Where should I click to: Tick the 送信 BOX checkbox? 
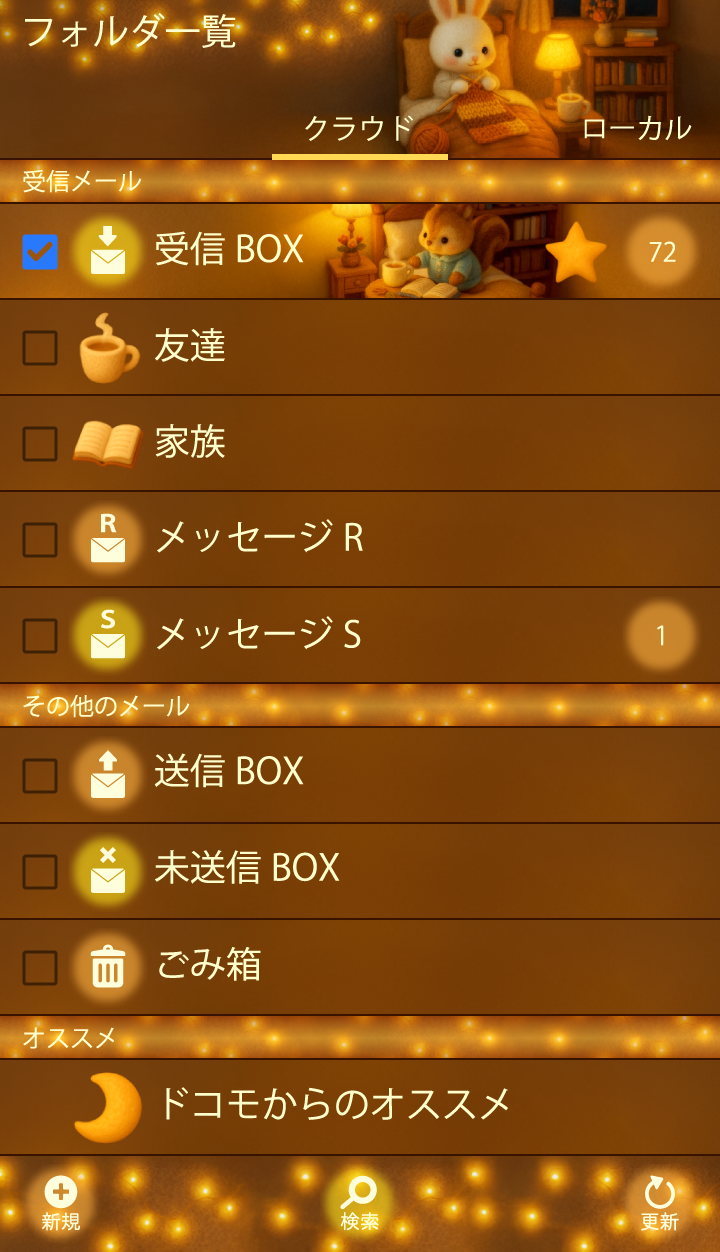point(40,776)
